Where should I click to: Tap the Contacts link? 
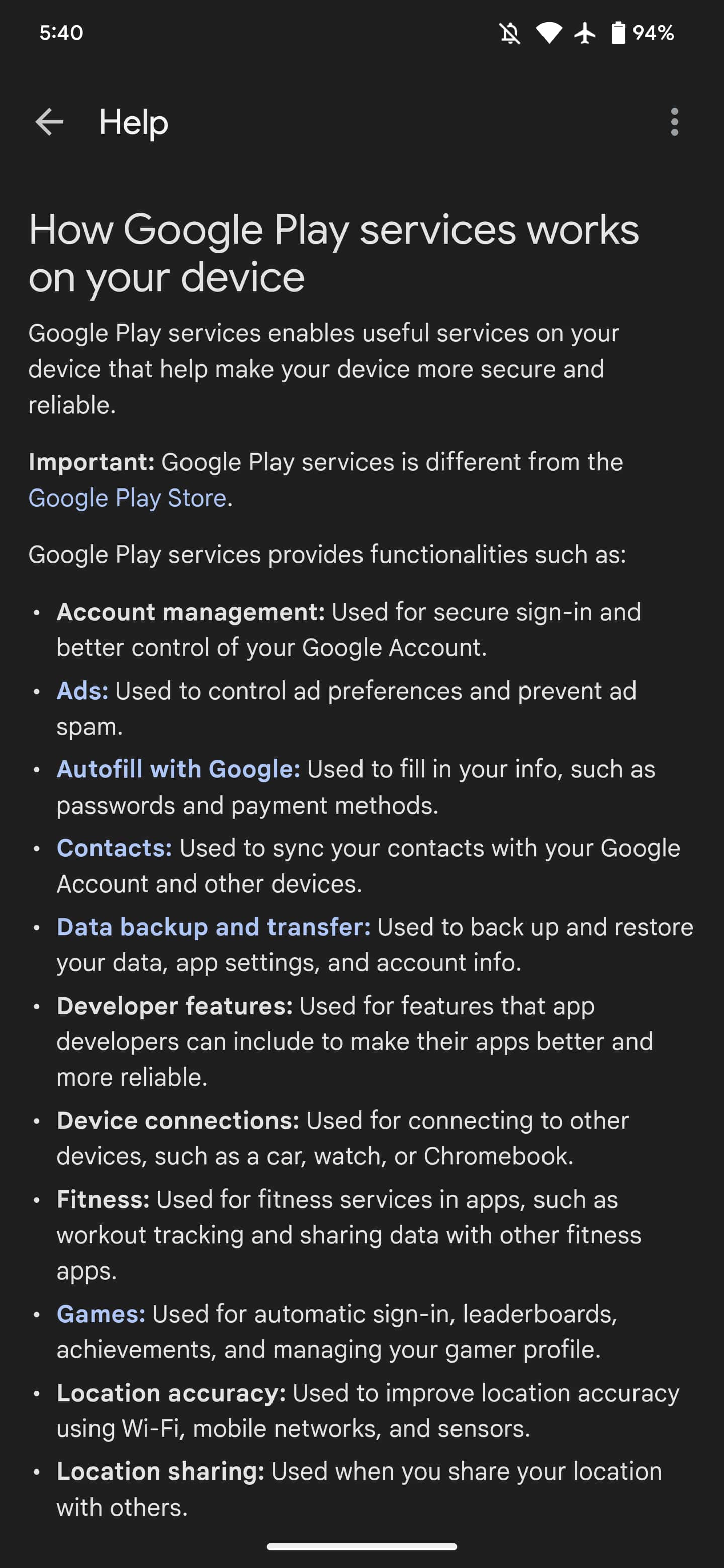point(115,848)
